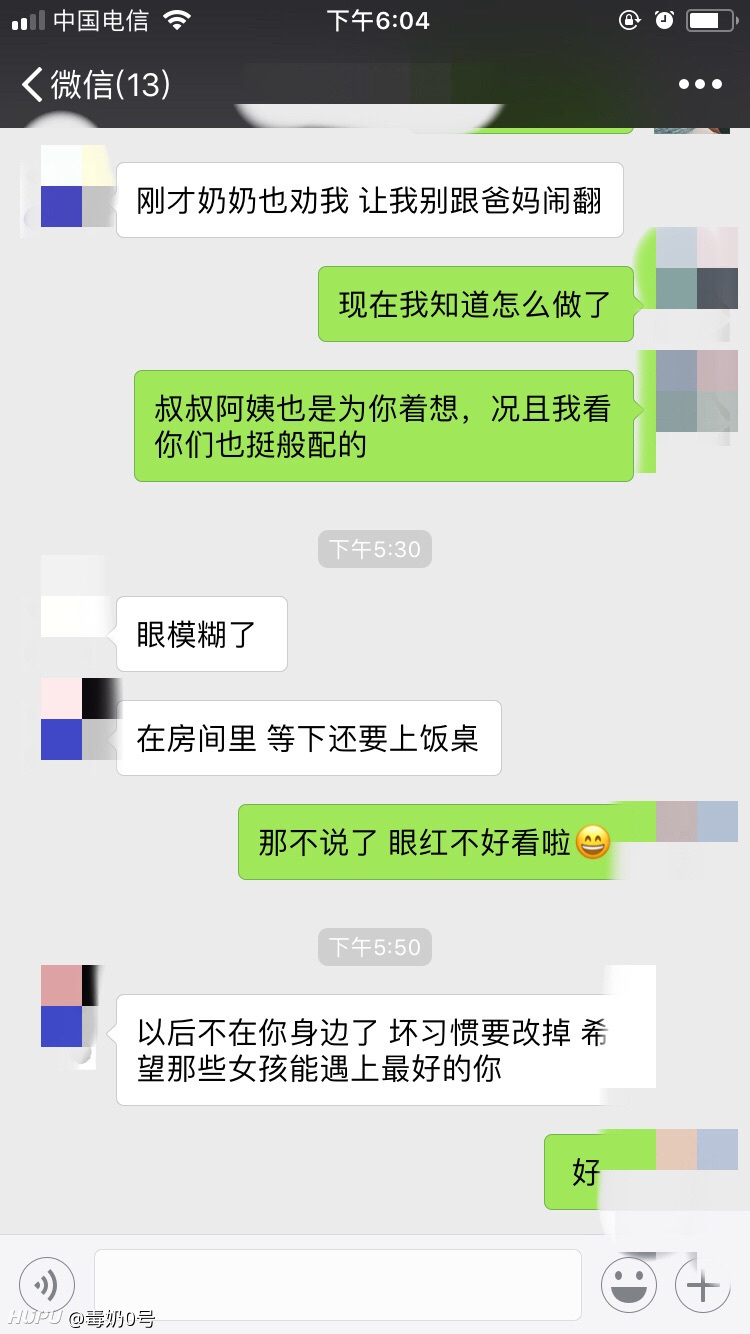This screenshot has width=750, height=1334.
Task: Switch to voice message input
Action: tap(47, 1284)
